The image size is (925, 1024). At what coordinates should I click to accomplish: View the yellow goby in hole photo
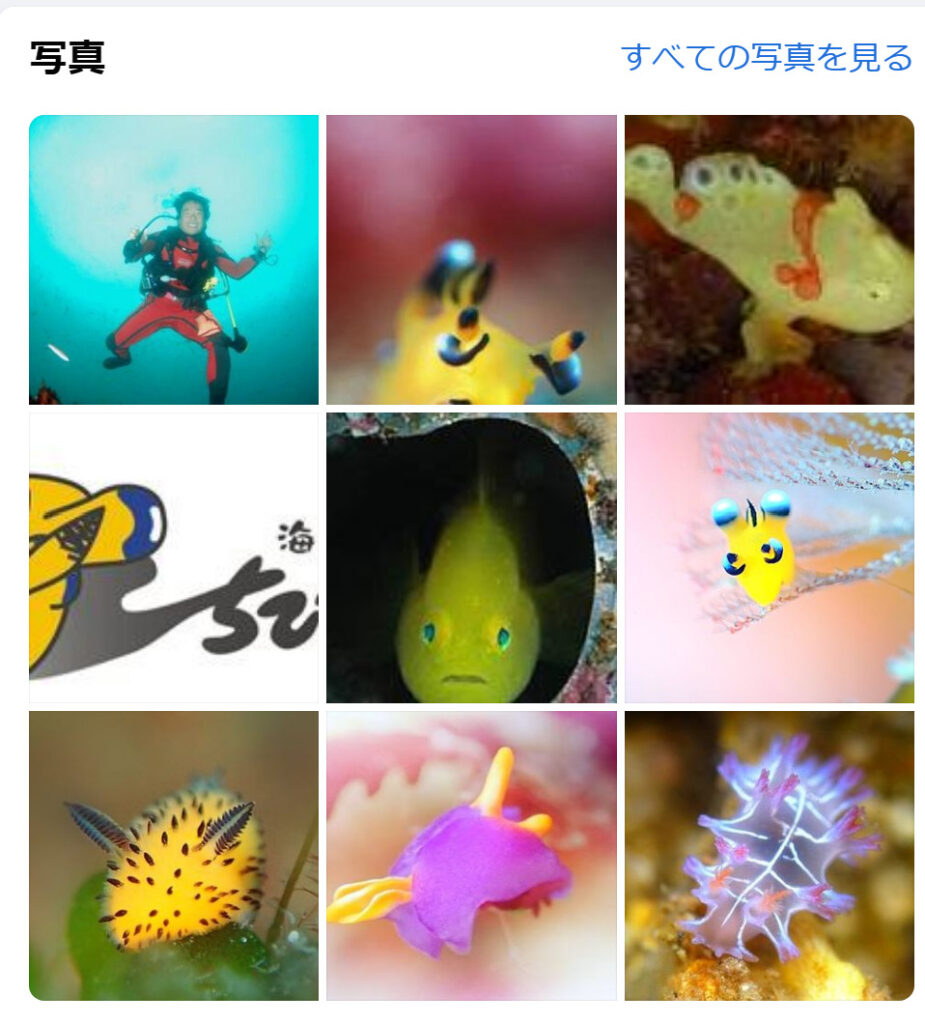point(471,558)
